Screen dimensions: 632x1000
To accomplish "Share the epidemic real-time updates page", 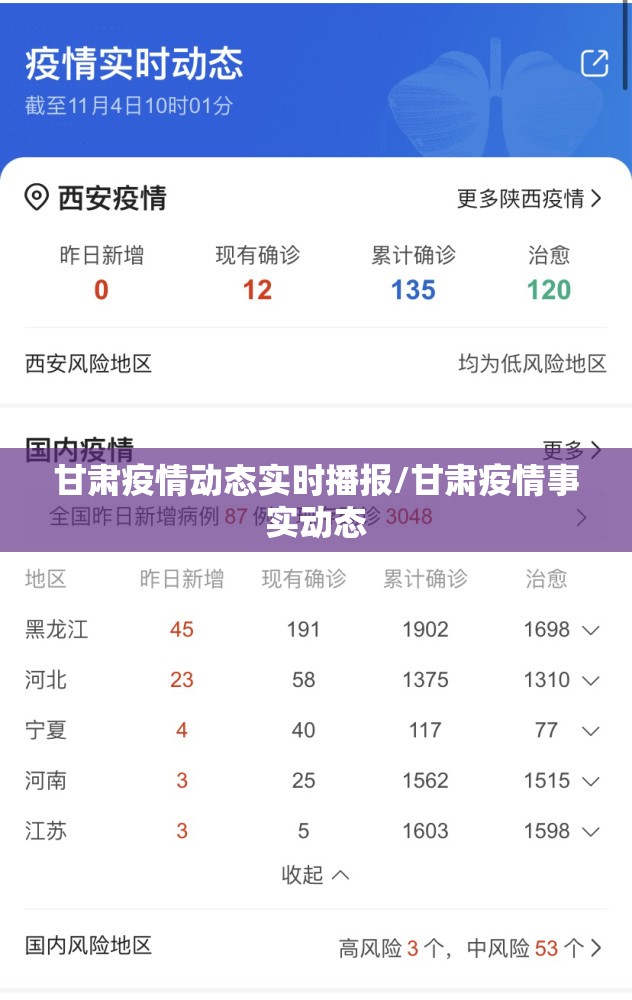I will (x=594, y=64).
